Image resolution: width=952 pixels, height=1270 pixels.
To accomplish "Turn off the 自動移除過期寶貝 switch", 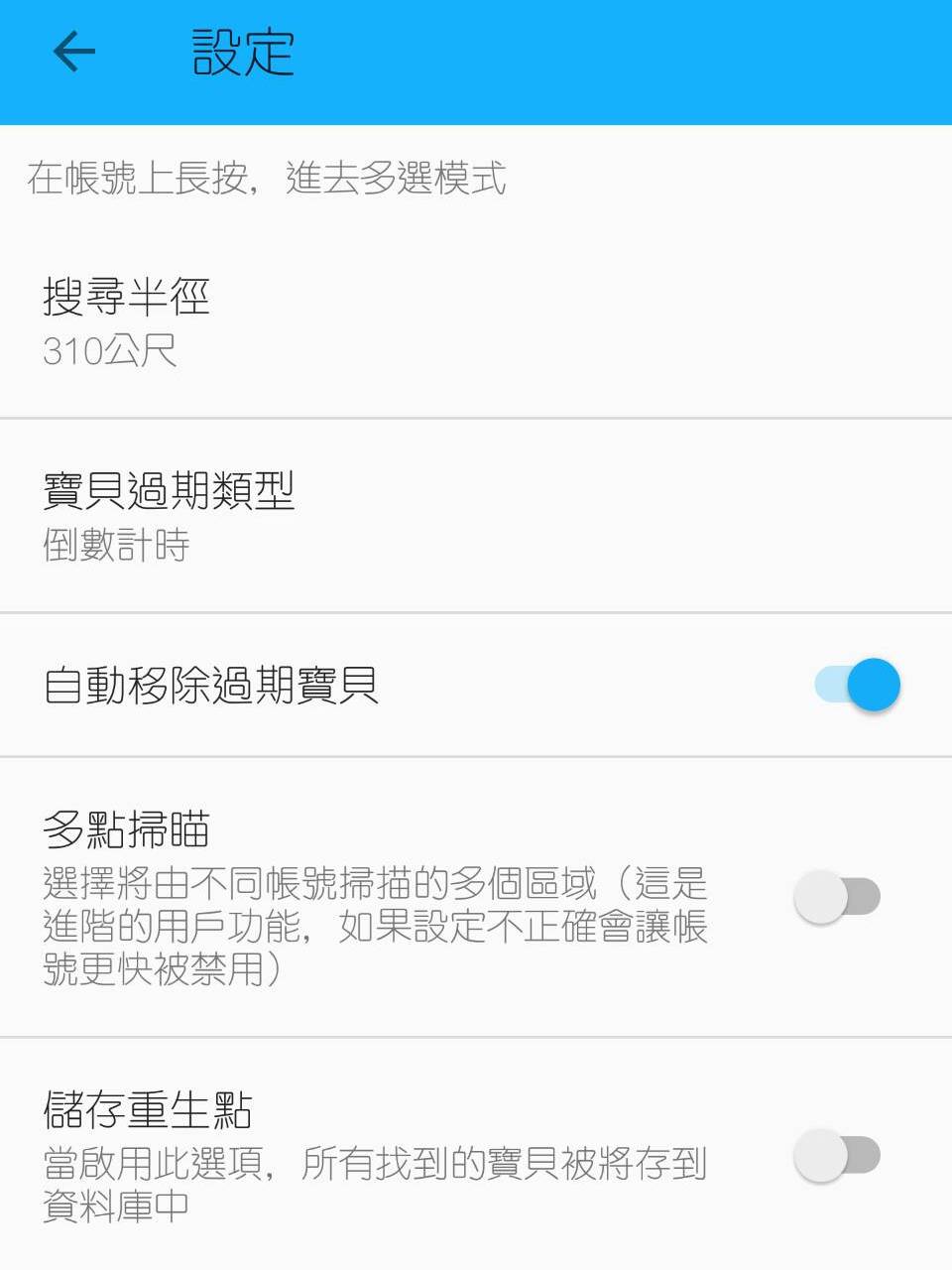I will (x=858, y=685).
